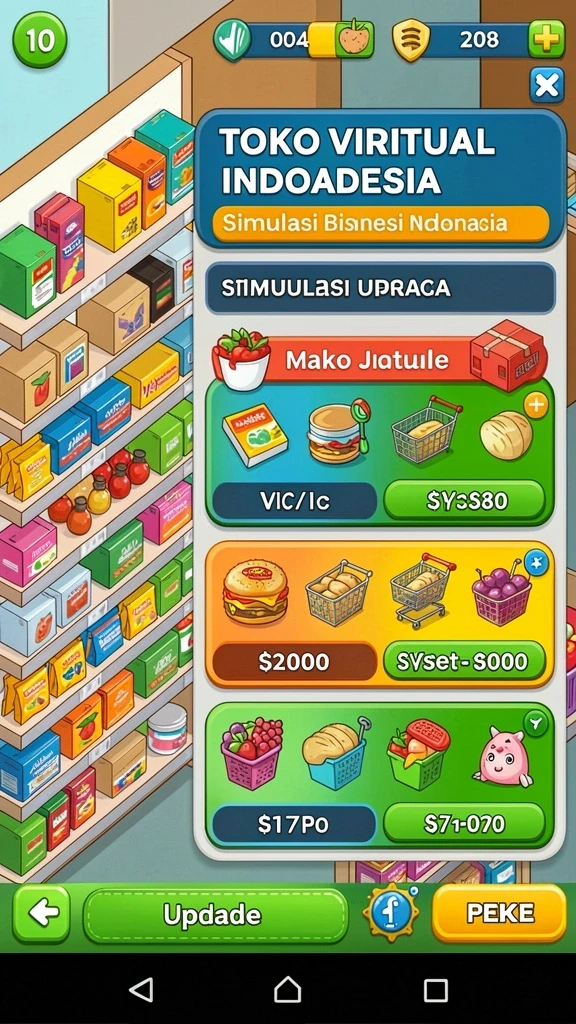The image size is (576, 1024).
Task: Close the Toko Virtual panel
Action: click(x=547, y=85)
